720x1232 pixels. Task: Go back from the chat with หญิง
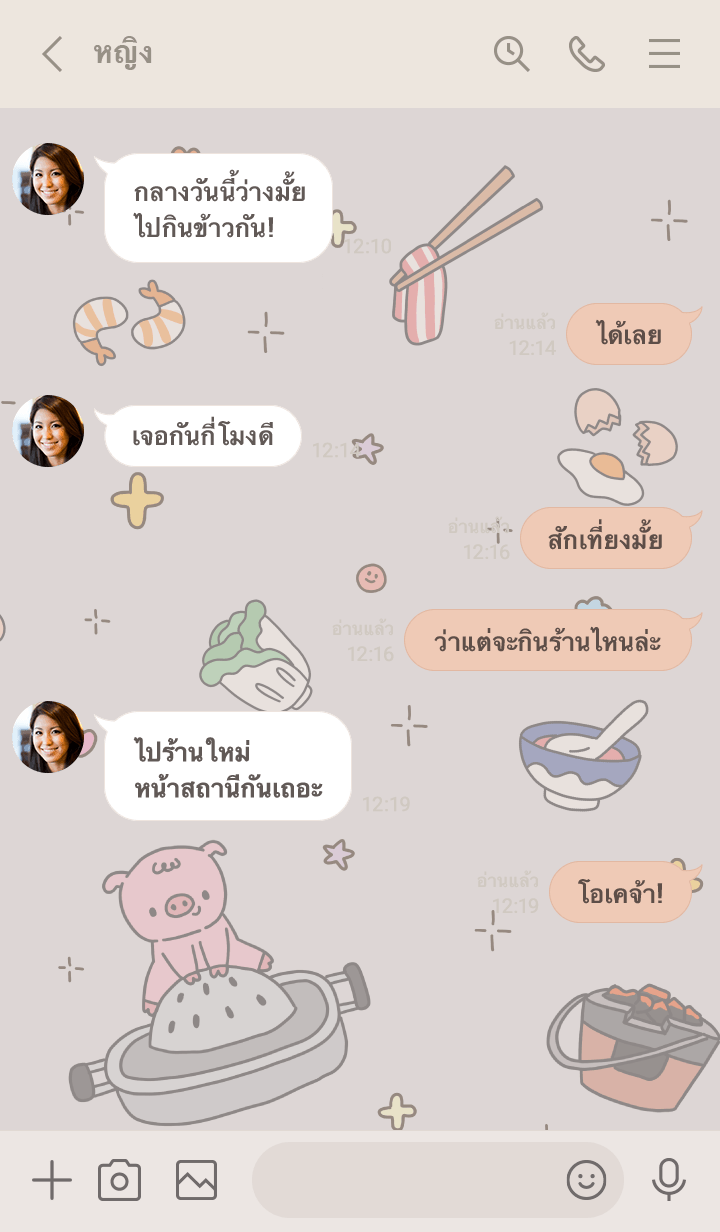click(52, 54)
